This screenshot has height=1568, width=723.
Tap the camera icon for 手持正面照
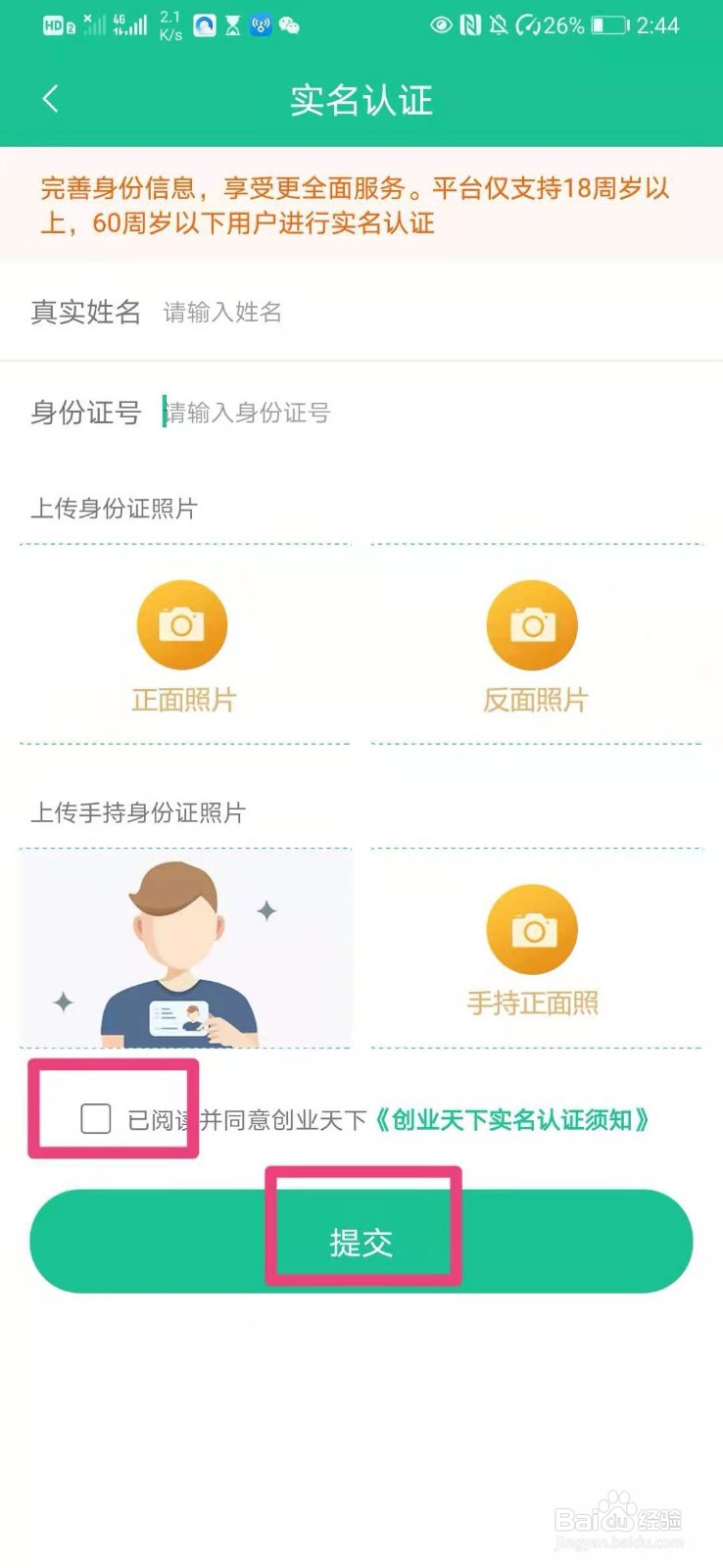click(x=532, y=929)
